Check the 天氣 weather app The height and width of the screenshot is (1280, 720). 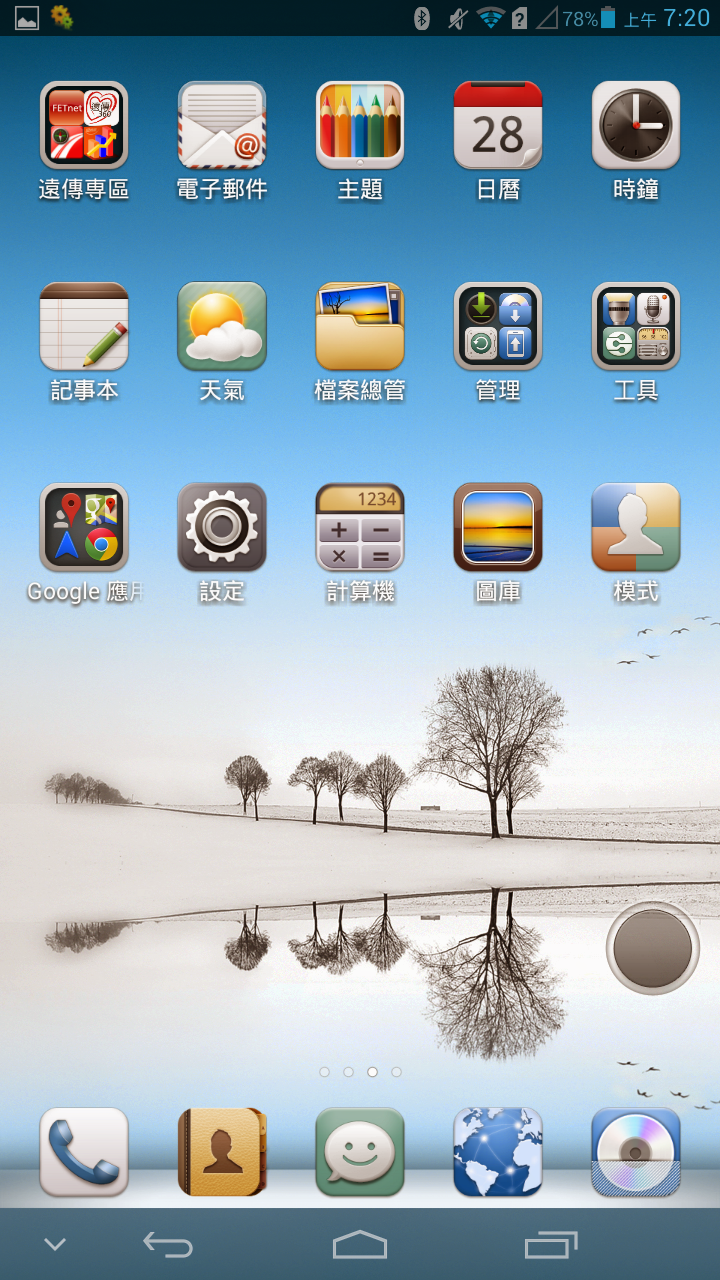coord(222,327)
